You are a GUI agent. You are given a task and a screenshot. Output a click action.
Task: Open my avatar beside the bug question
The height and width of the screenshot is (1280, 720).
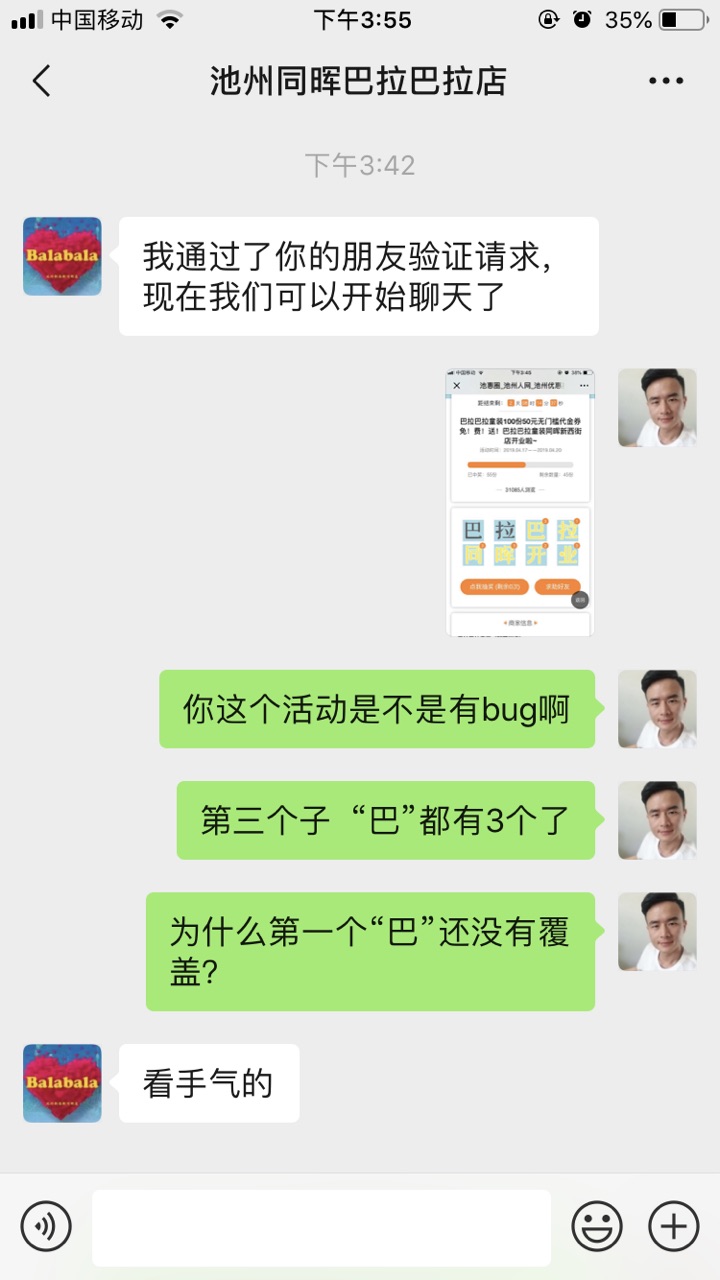657,709
